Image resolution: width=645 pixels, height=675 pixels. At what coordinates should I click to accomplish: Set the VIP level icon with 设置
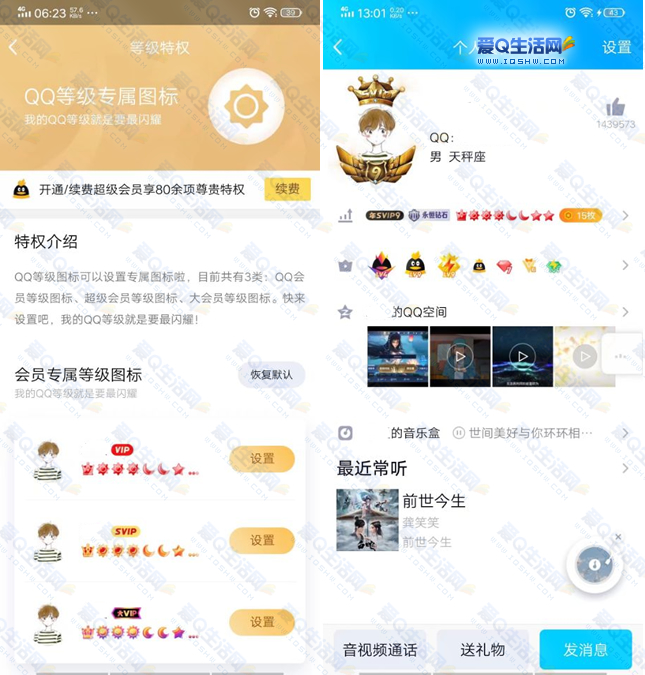(x=262, y=459)
